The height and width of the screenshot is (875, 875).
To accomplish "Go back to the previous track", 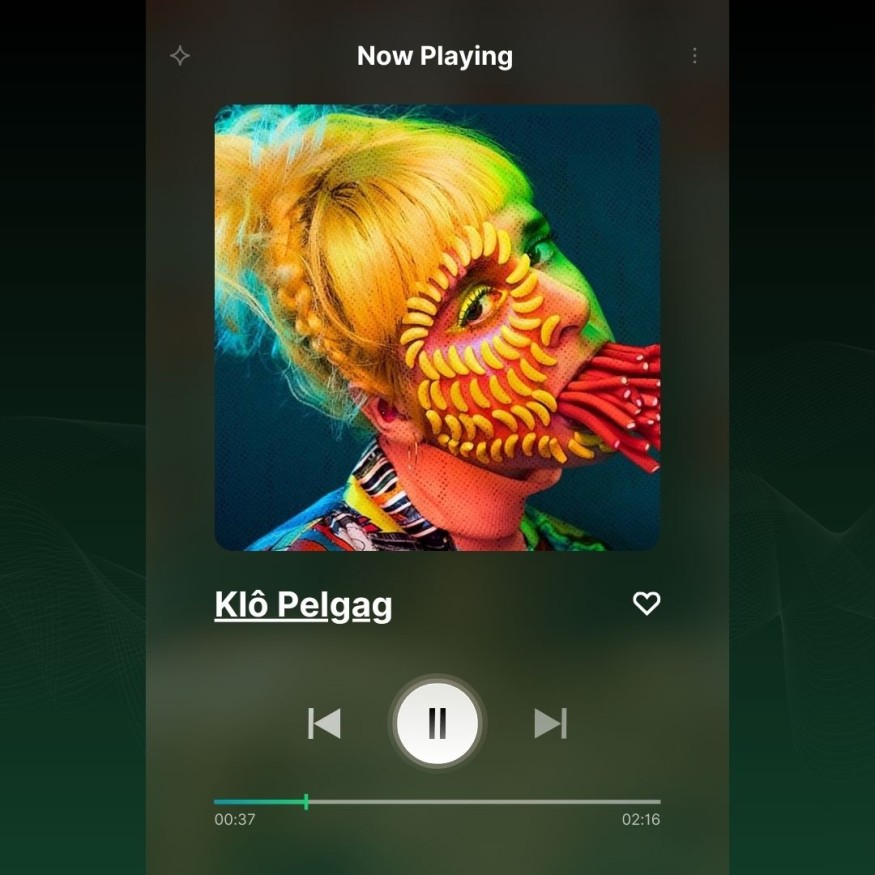I will coord(324,723).
